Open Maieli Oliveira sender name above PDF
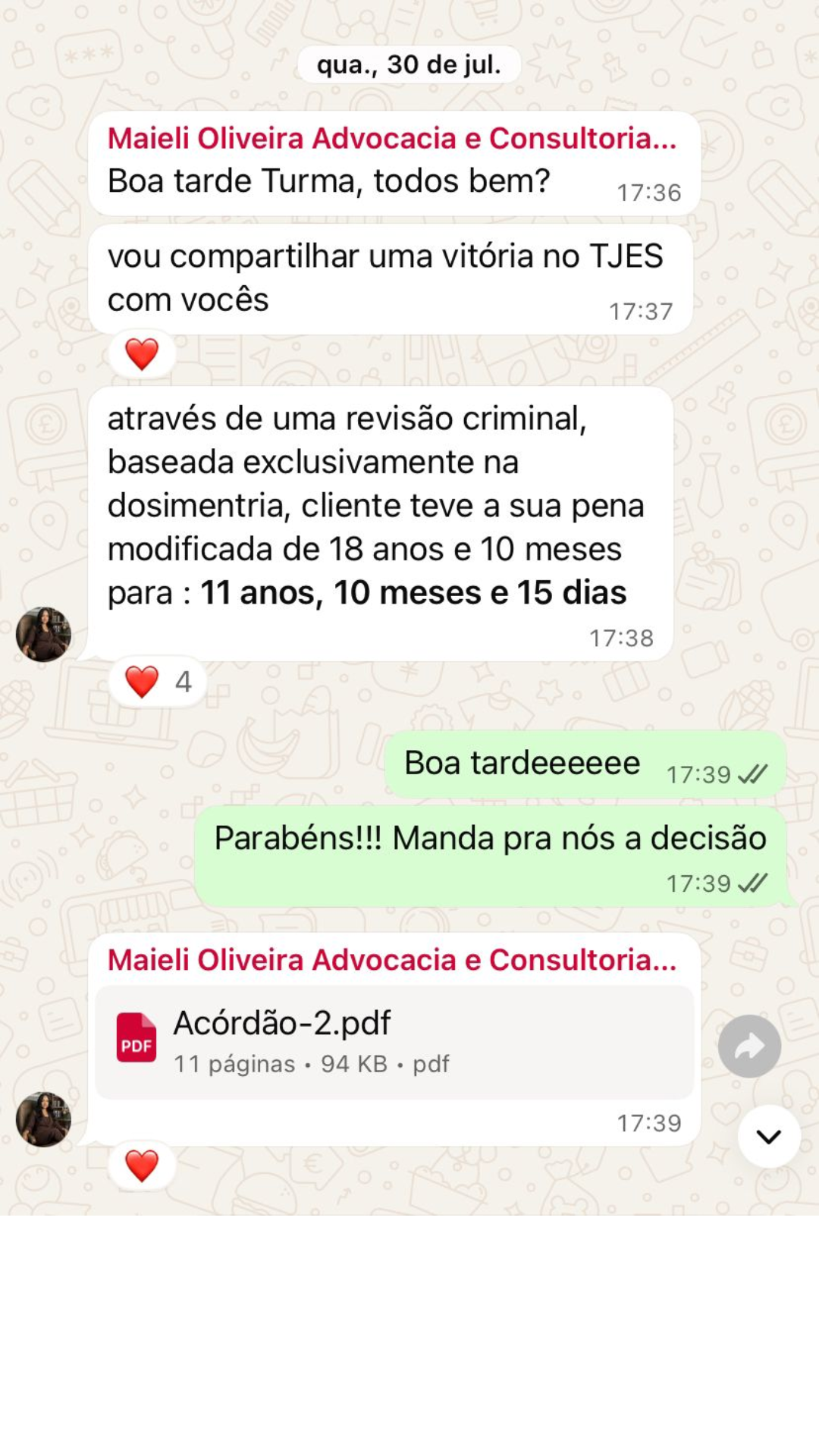Viewport: 819px width, 1456px height. 391,960
